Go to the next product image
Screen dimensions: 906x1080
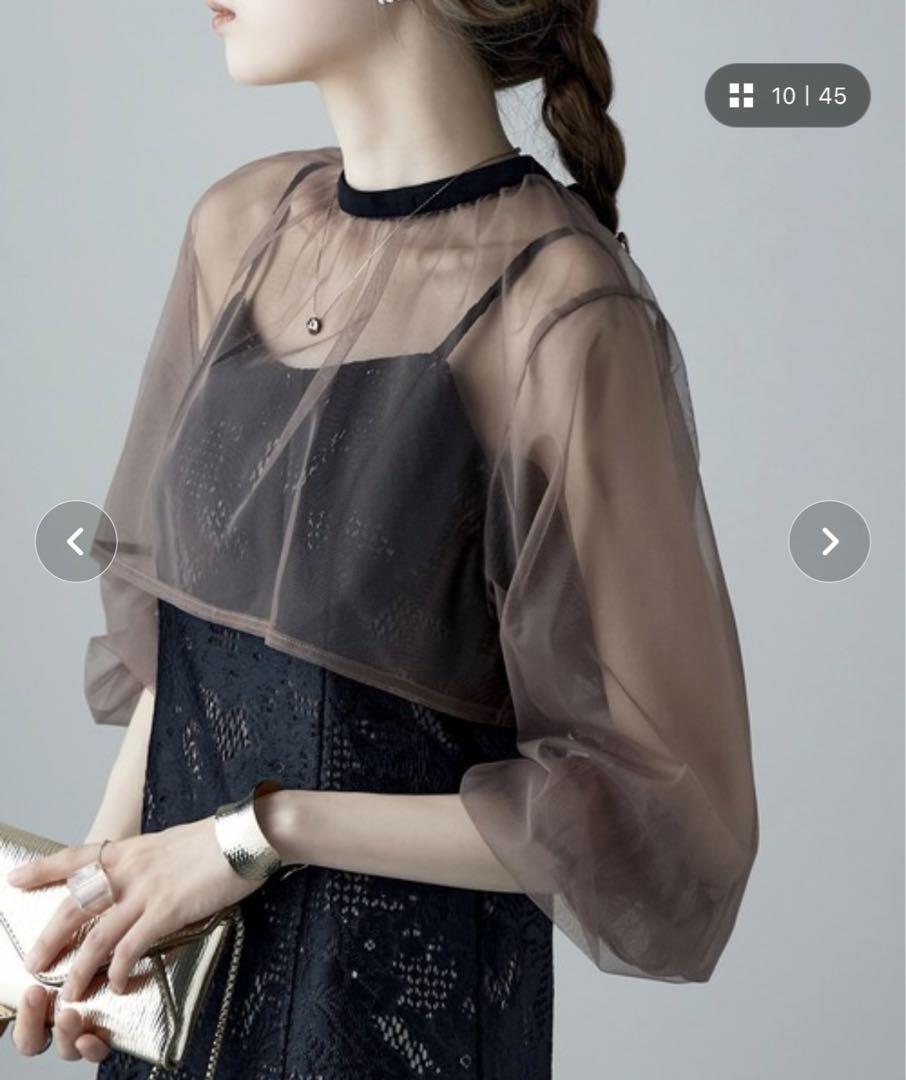(x=829, y=541)
